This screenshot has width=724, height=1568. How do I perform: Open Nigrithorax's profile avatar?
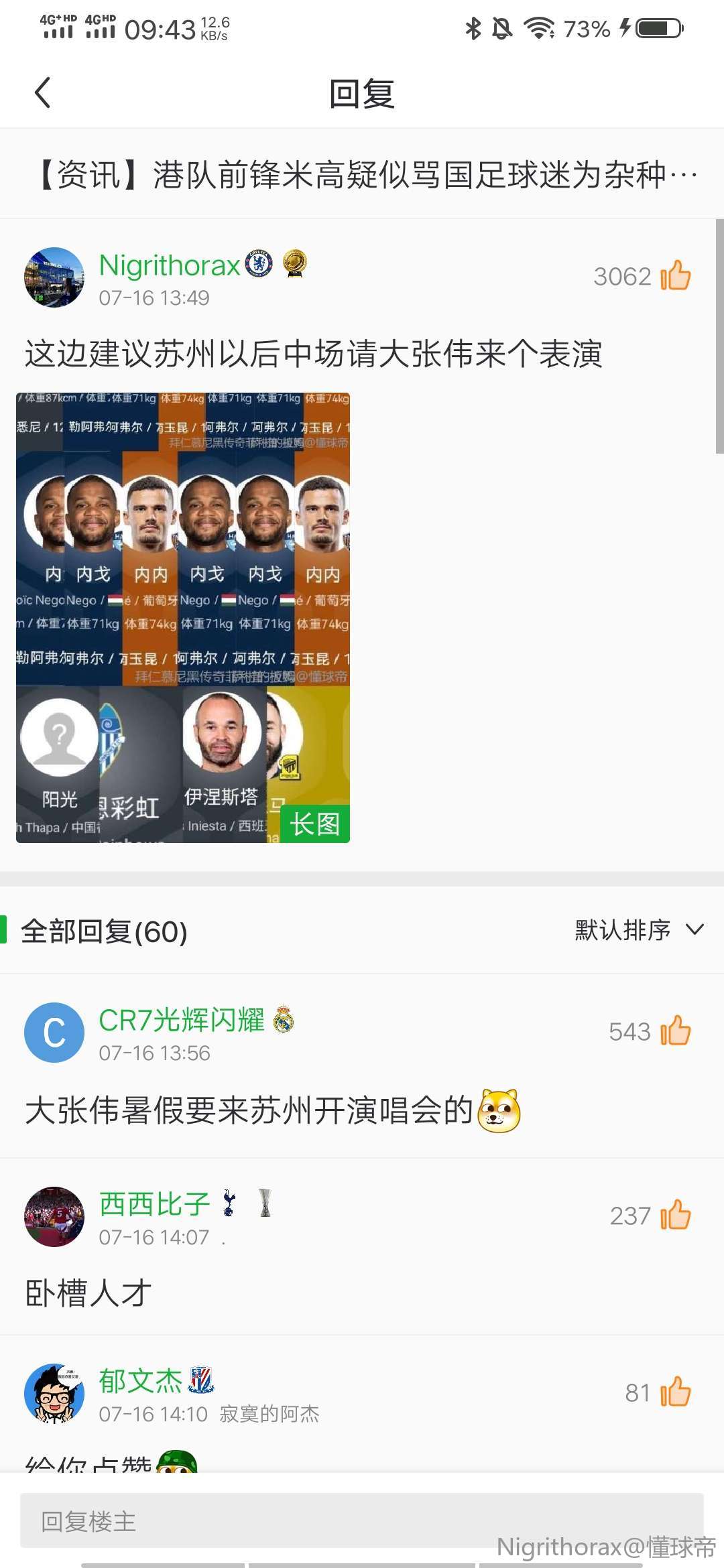tap(54, 277)
